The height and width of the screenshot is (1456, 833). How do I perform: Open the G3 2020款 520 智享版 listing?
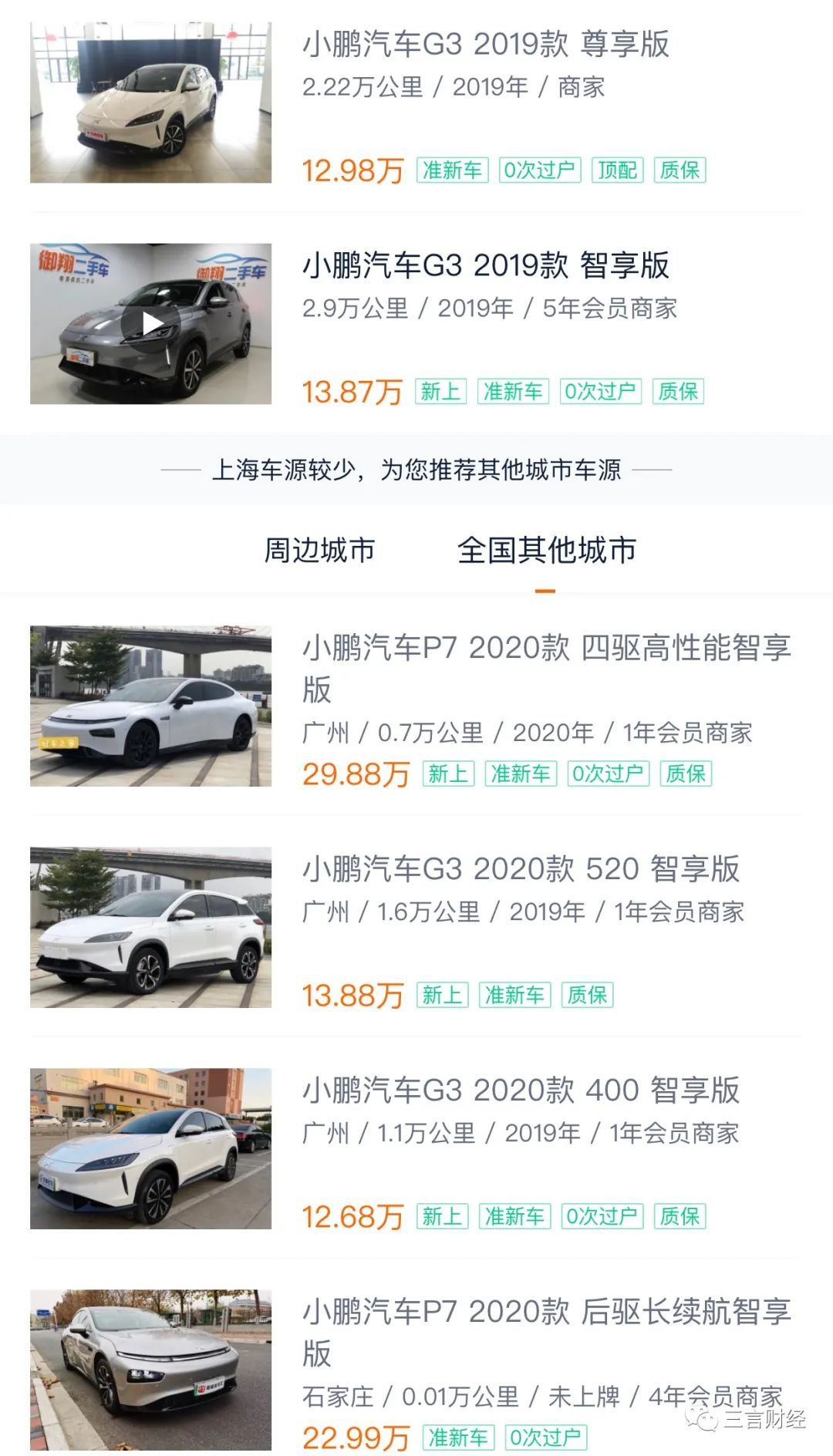(521, 870)
